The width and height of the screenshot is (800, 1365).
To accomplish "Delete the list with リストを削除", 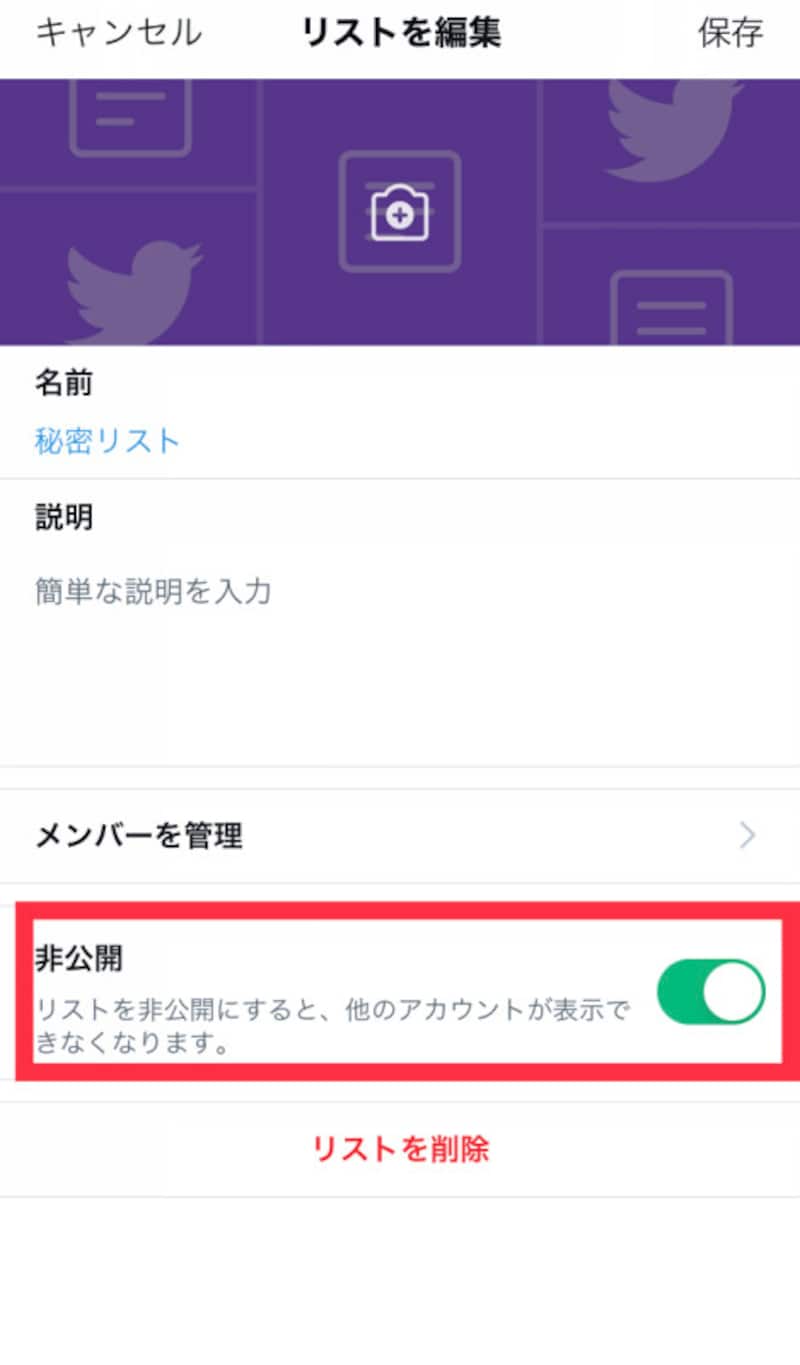I will click(x=400, y=1149).
